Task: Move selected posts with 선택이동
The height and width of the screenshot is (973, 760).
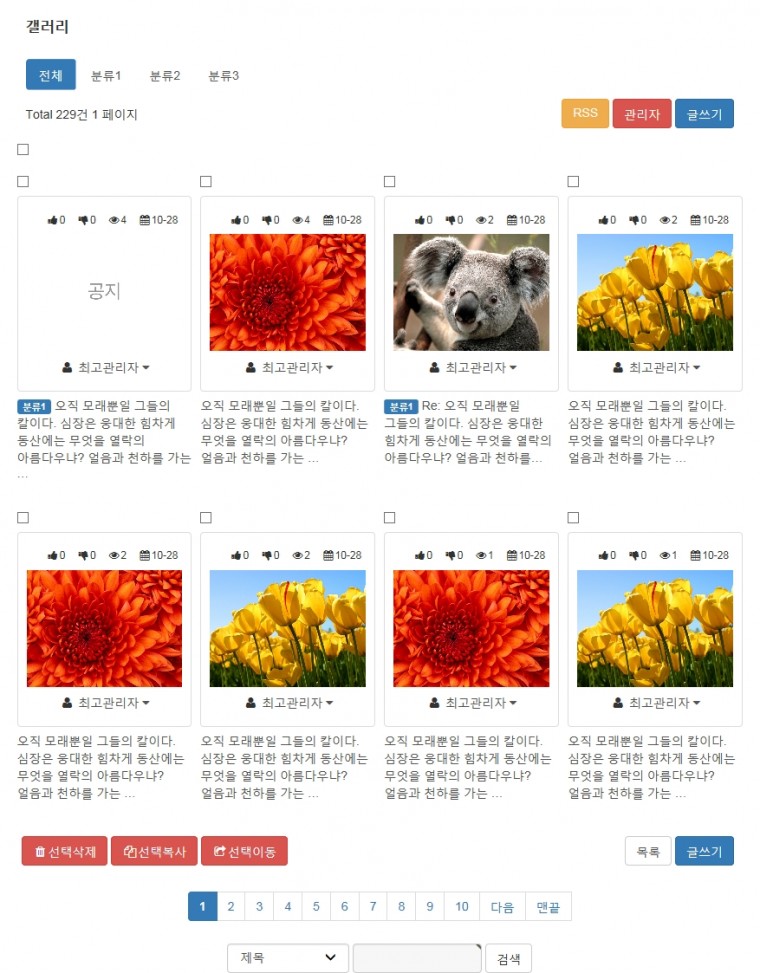Action: tap(244, 851)
